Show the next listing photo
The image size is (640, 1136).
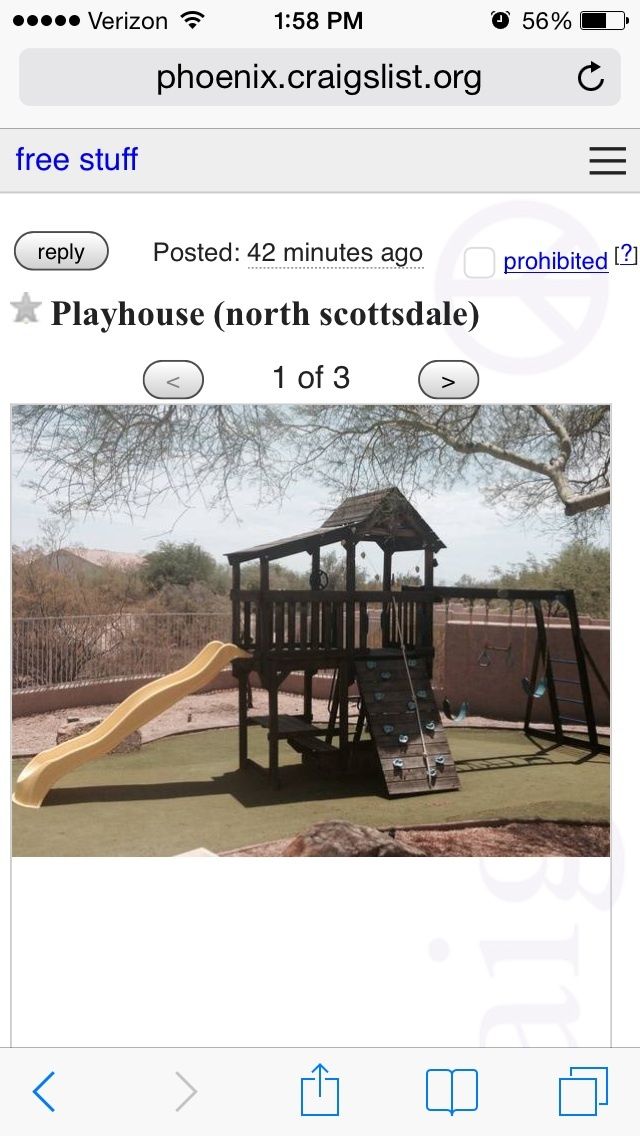click(448, 380)
